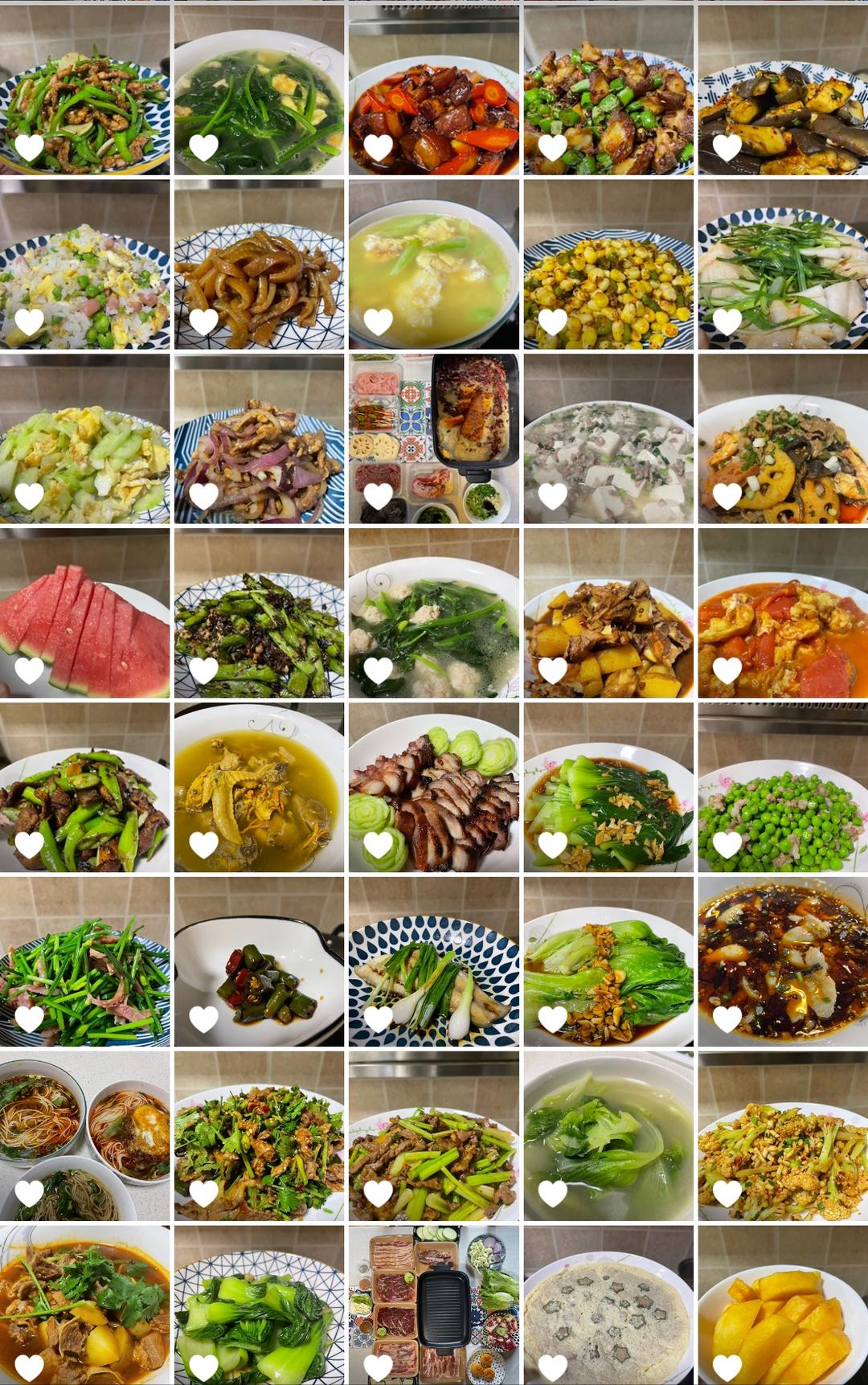The height and width of the screenshot is (1385, 868).
Task: Open the tomato and scrambled egg photo
Action: tap(783, 613)
